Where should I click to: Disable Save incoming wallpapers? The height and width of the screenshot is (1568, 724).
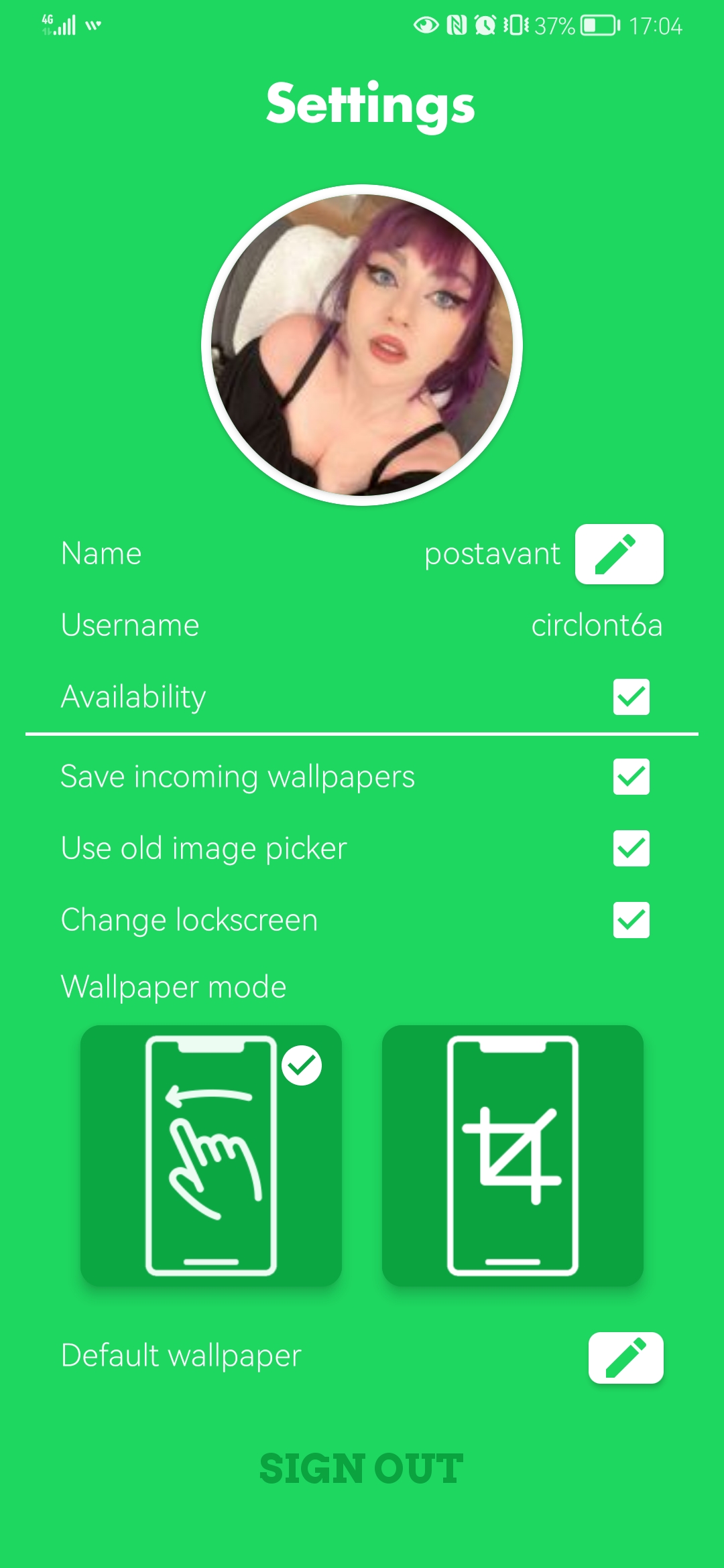click(x=631, y=777)
